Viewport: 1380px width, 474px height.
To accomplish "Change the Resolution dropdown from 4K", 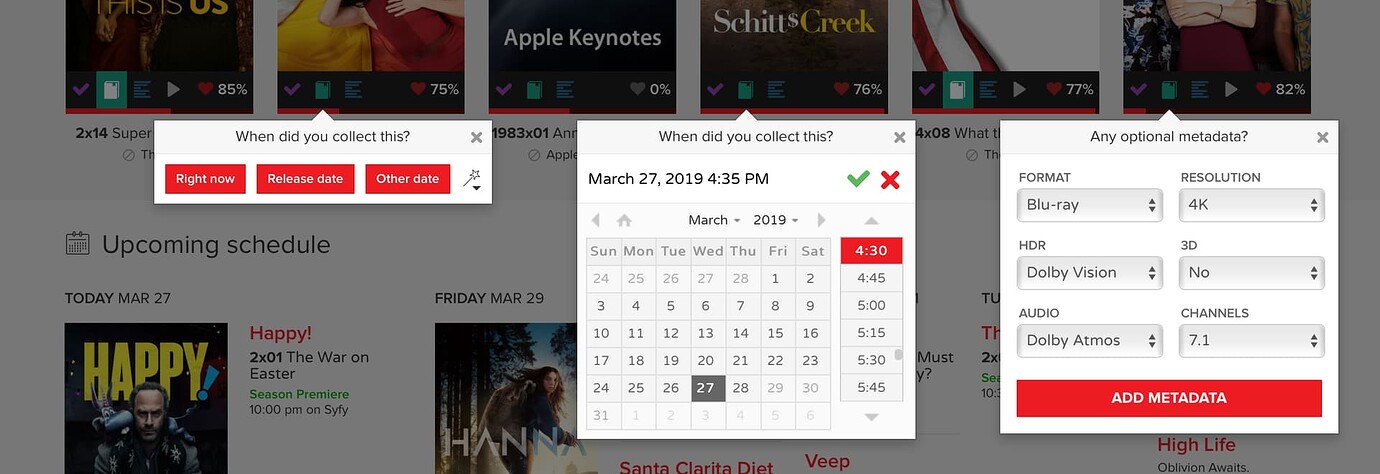I will coord(1251,205).
